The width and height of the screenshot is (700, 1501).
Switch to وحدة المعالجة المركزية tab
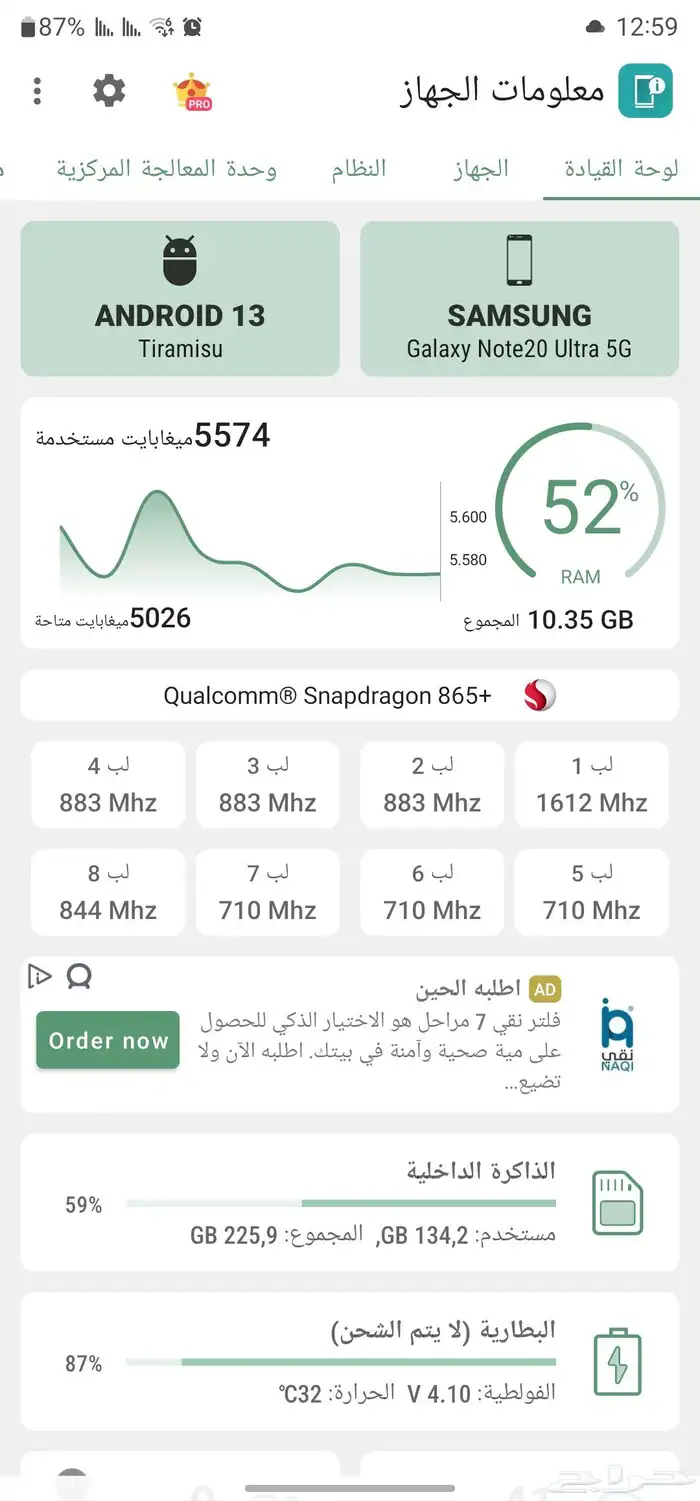166,169
